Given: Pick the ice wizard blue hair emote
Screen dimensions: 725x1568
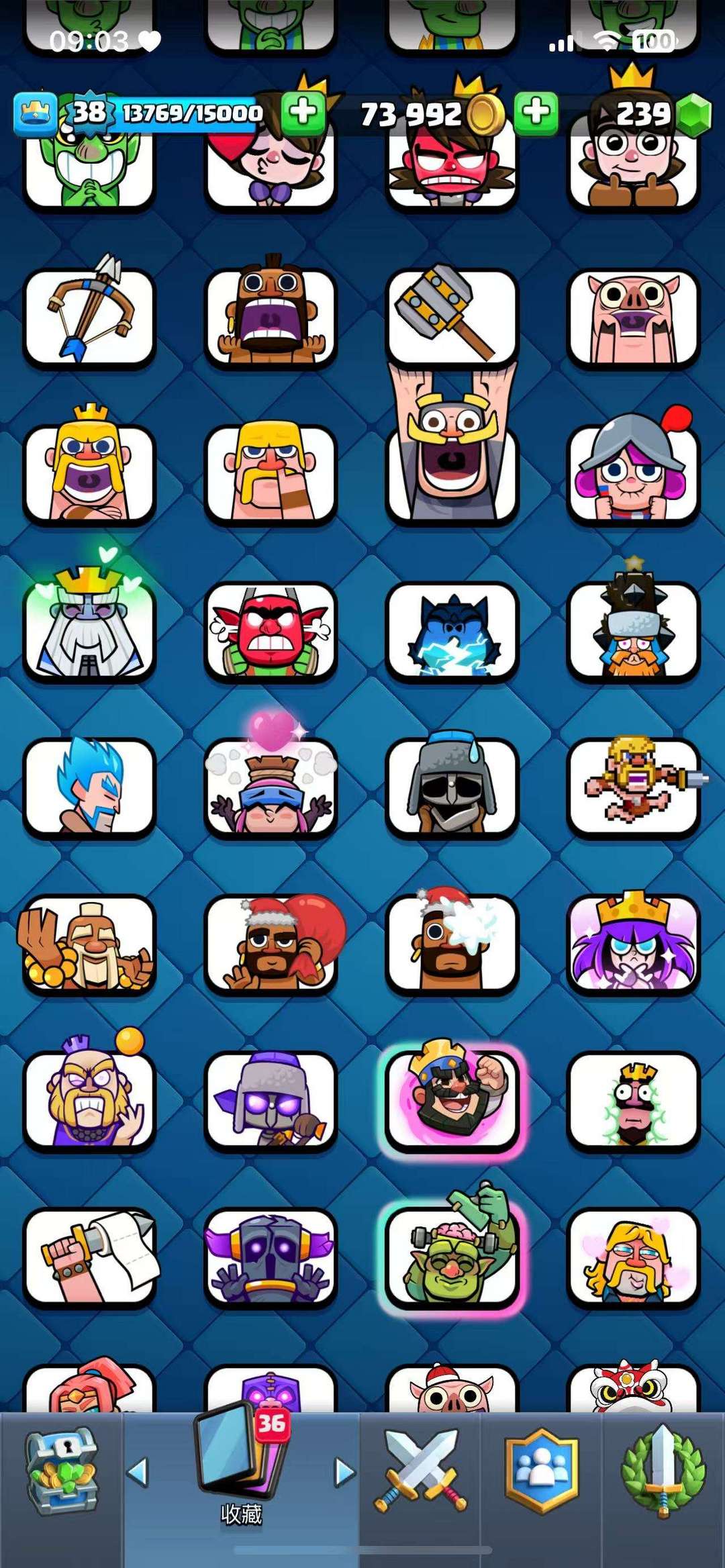Looking at the screenshot, I should tap(89, 787).
